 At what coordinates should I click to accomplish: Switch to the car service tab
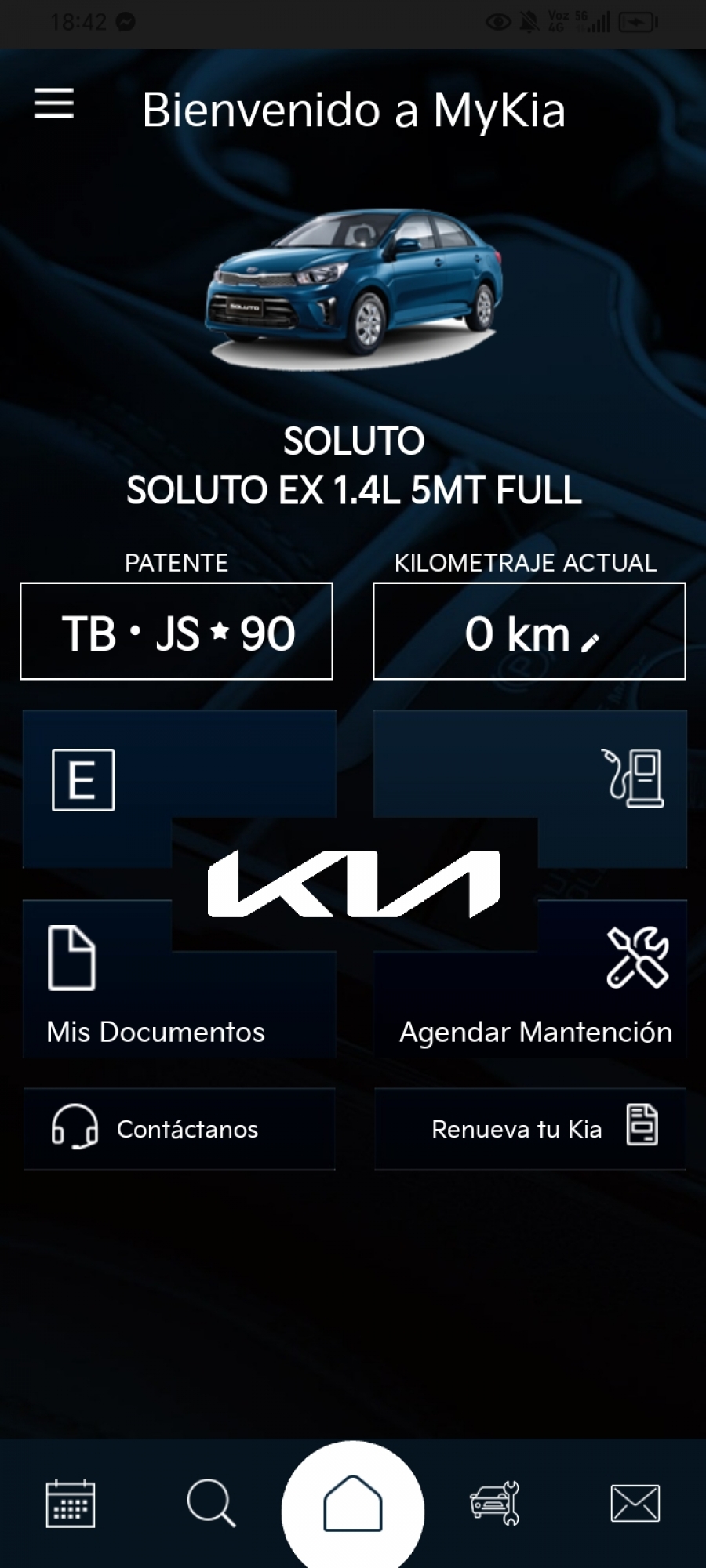pos(494,1503)
